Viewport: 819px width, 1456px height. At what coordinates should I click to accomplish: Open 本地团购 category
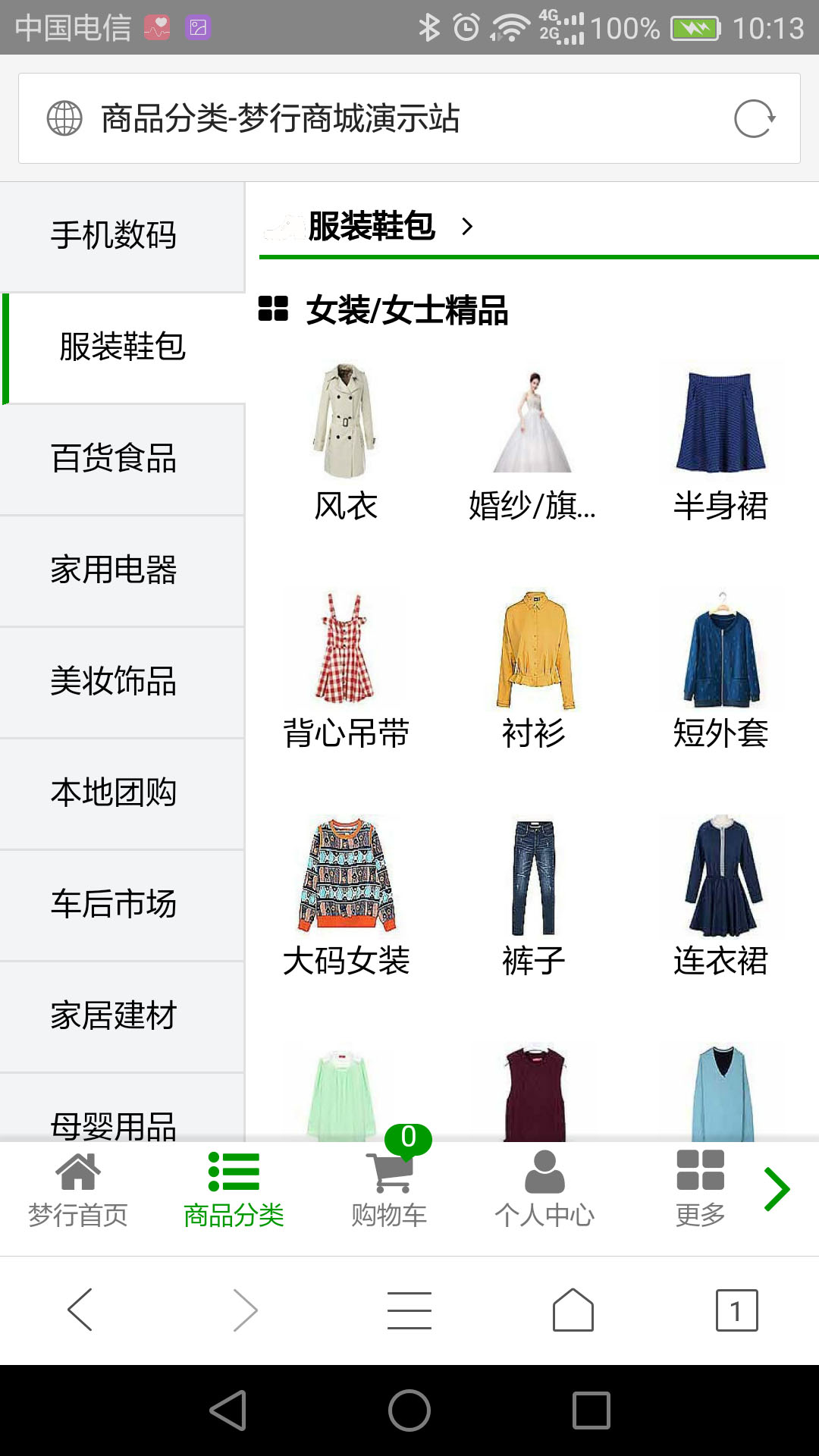tap(122, 793)
